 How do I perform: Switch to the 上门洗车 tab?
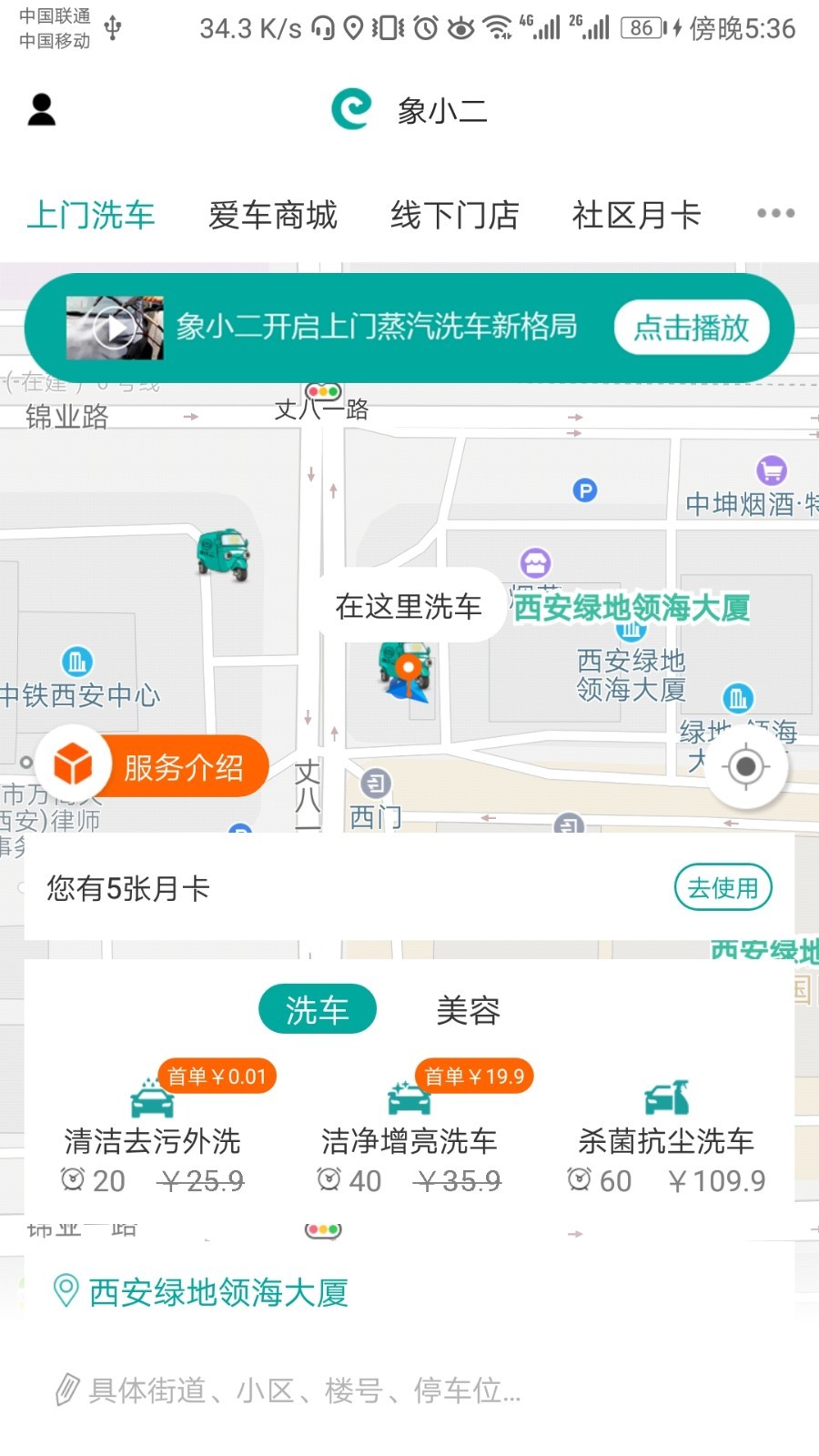coord(91,216)
